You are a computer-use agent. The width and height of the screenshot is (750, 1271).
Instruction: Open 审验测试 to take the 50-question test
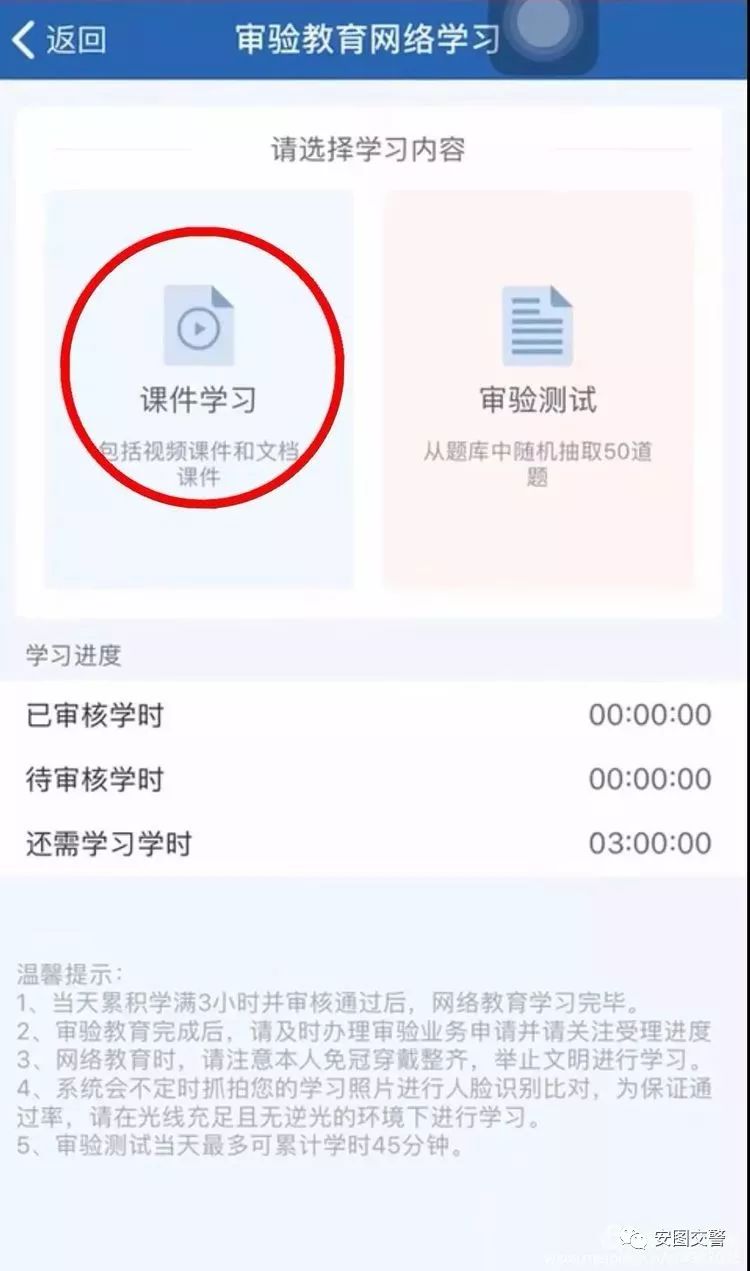click(540, 393)
